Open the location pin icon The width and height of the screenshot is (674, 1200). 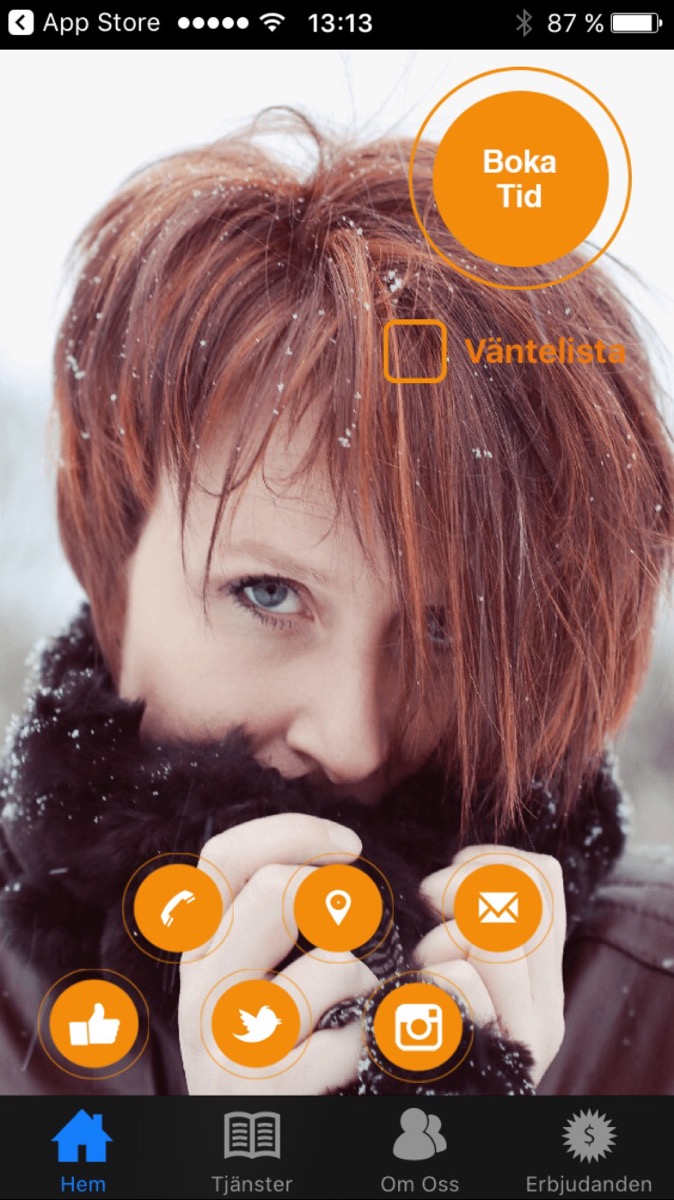[x=338, y=908]
